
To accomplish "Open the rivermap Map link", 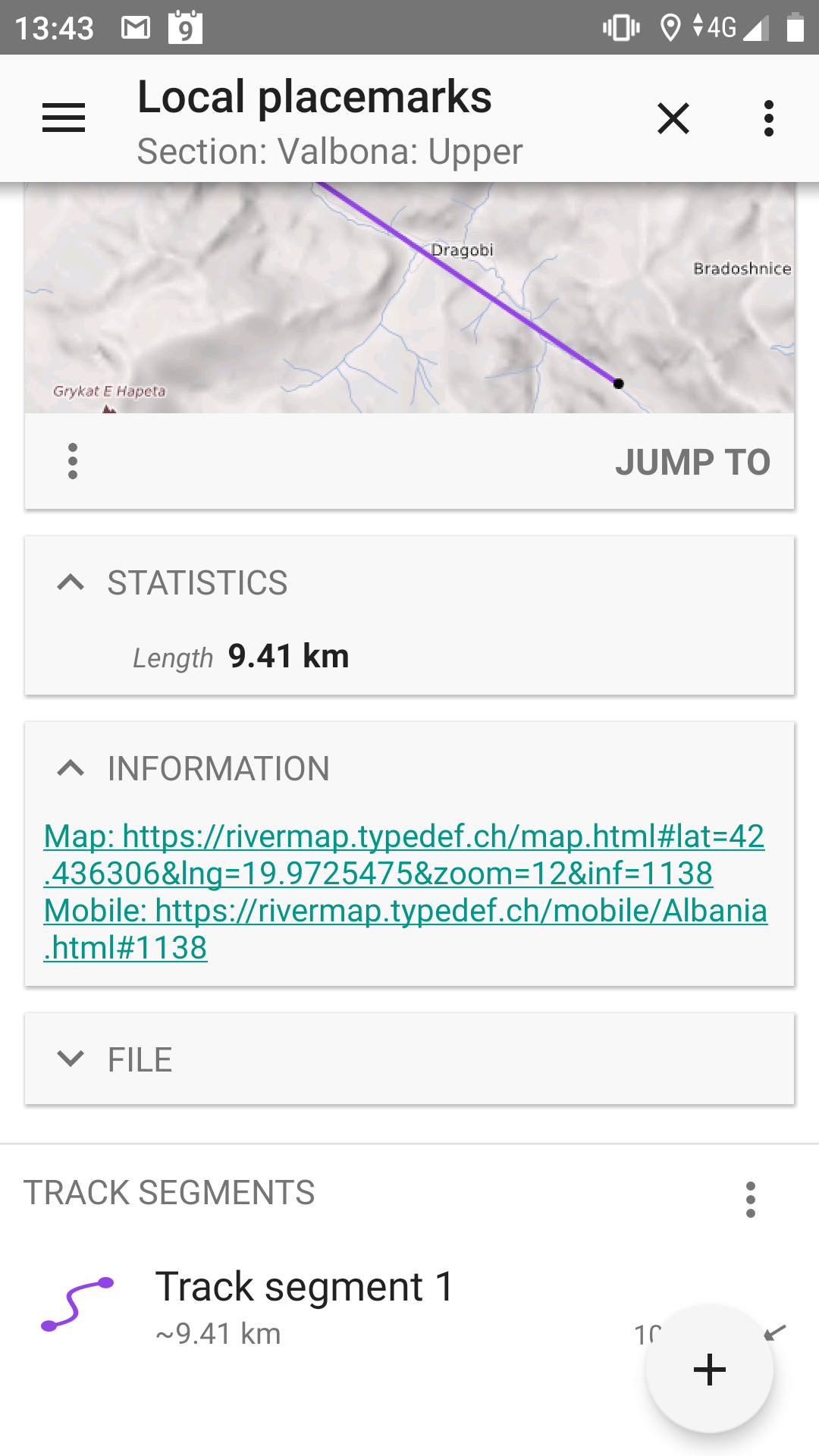I will (x=403, y=854).
